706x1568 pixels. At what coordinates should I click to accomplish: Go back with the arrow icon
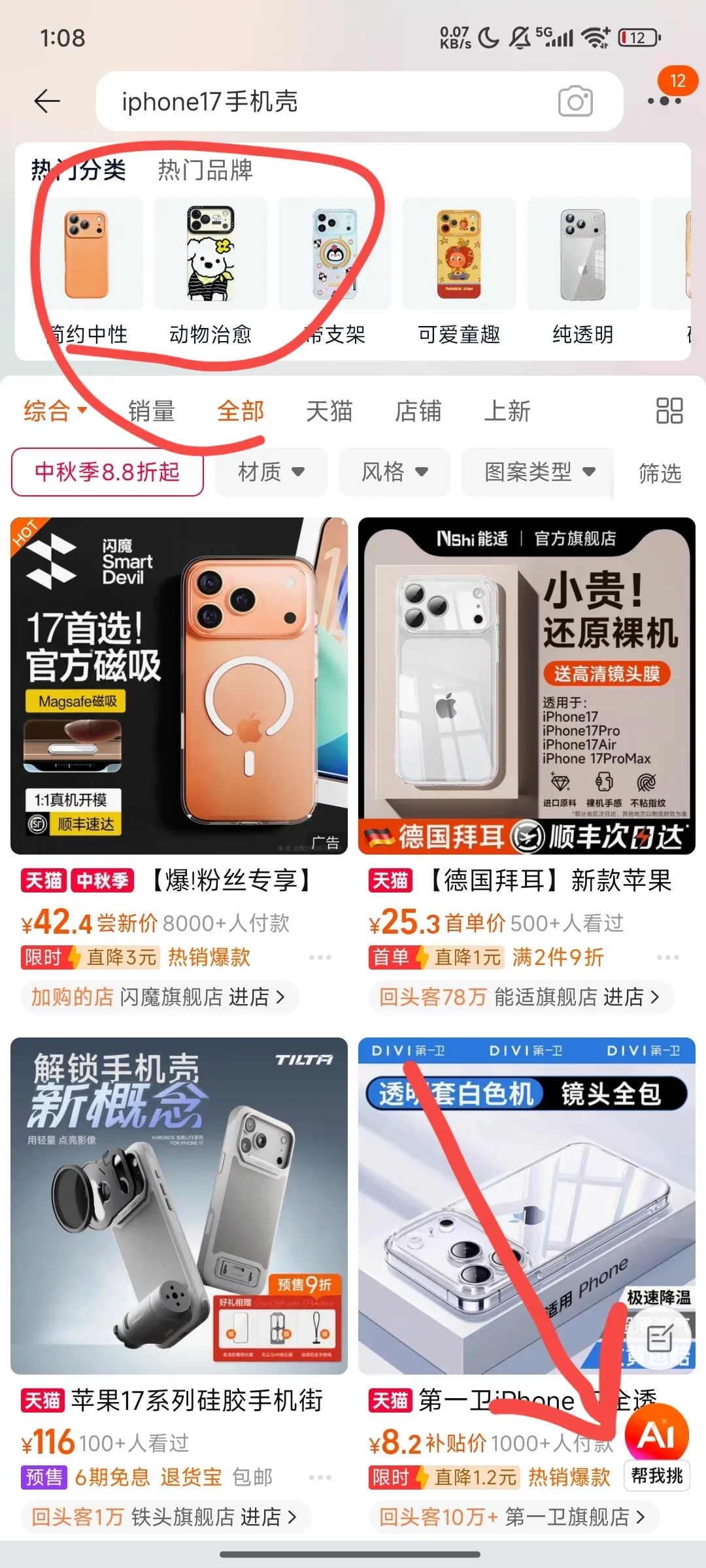[47, 101]
